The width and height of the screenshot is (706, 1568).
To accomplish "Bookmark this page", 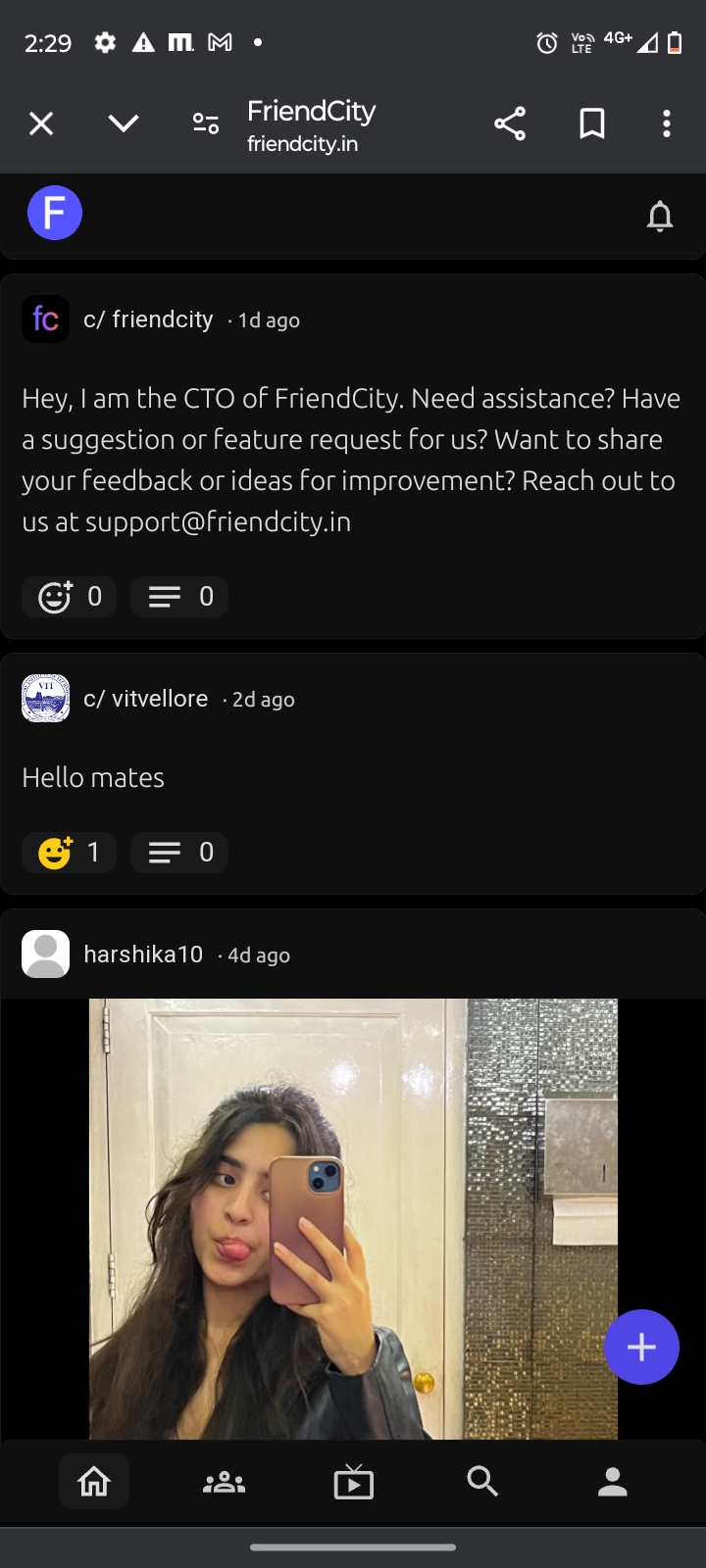I will 592,123.
